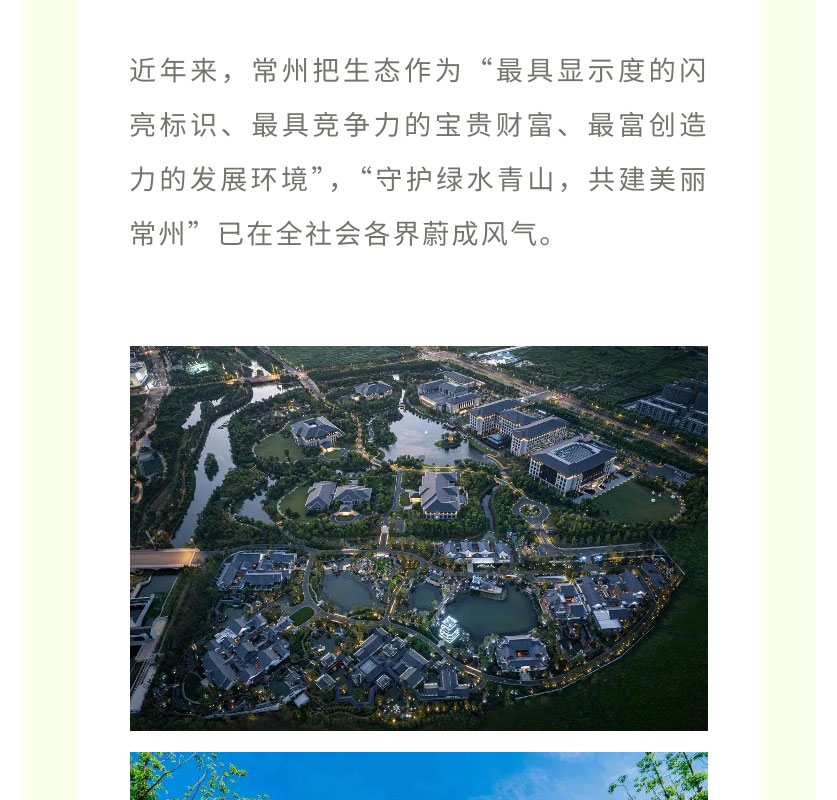
Task: Open the blue-sky photo below the aerial picture
Action: [418, 776]
